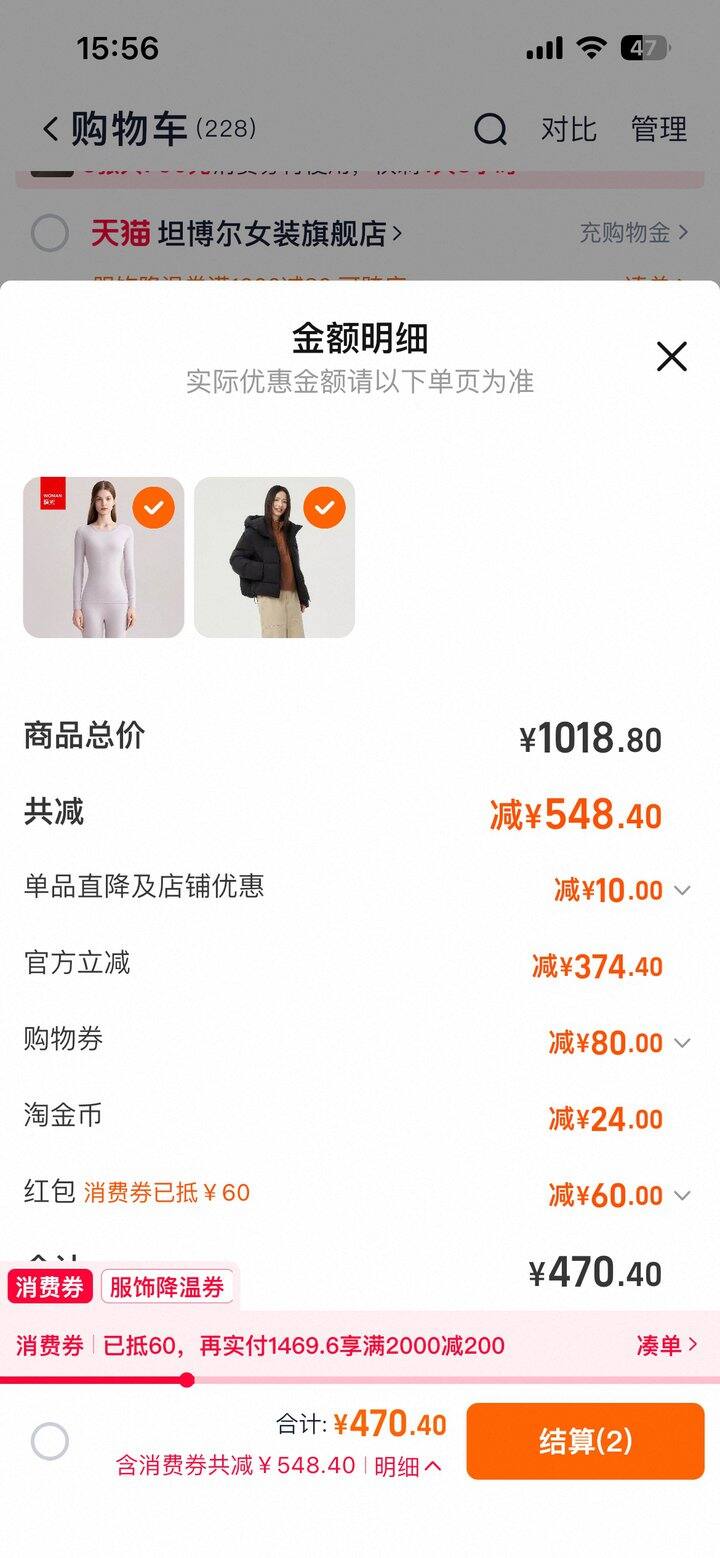Open 管理 to manage the cart
Screen dimensions: 720x1558
pos(658,129)
